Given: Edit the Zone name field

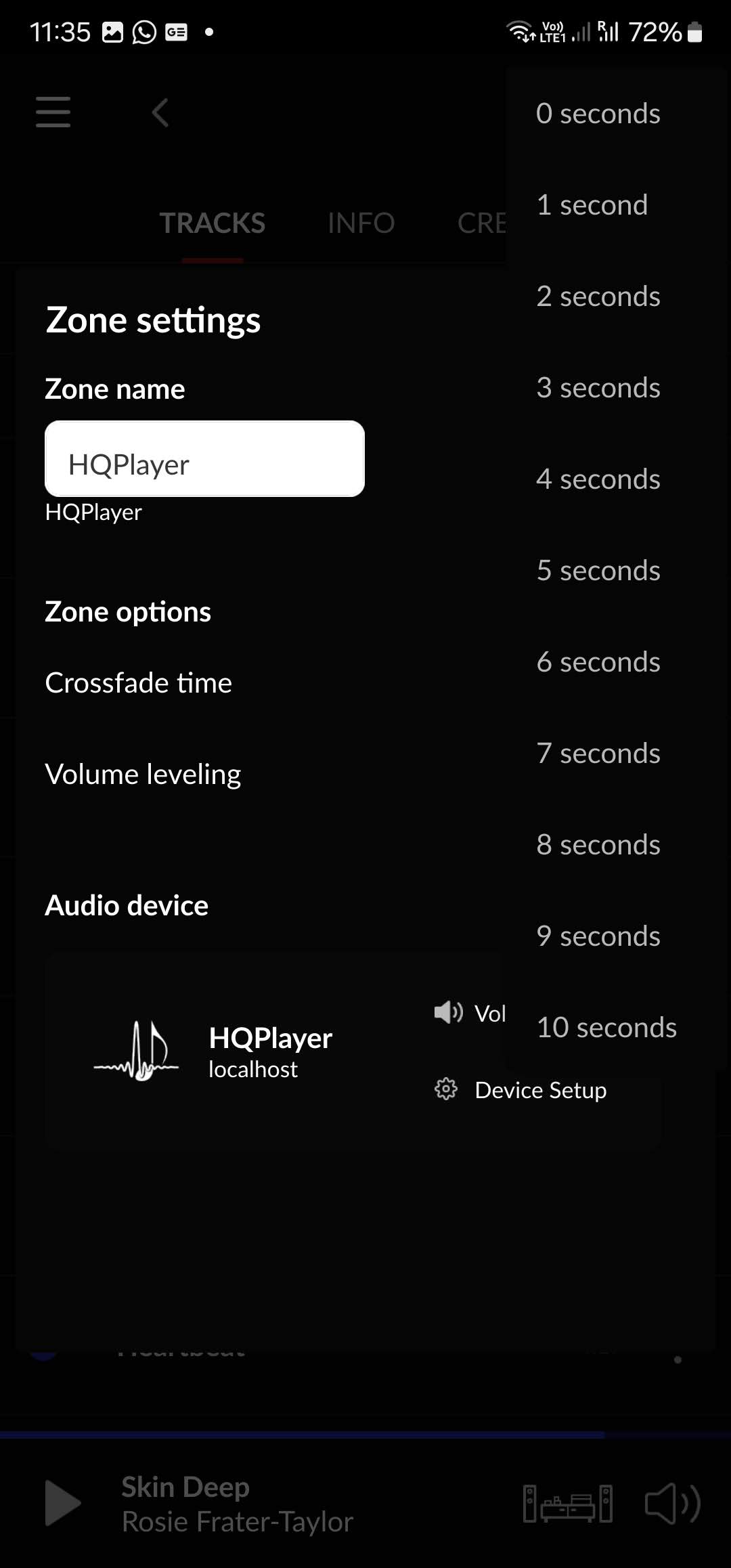Looking at the screenshot, I should (204, 459).
